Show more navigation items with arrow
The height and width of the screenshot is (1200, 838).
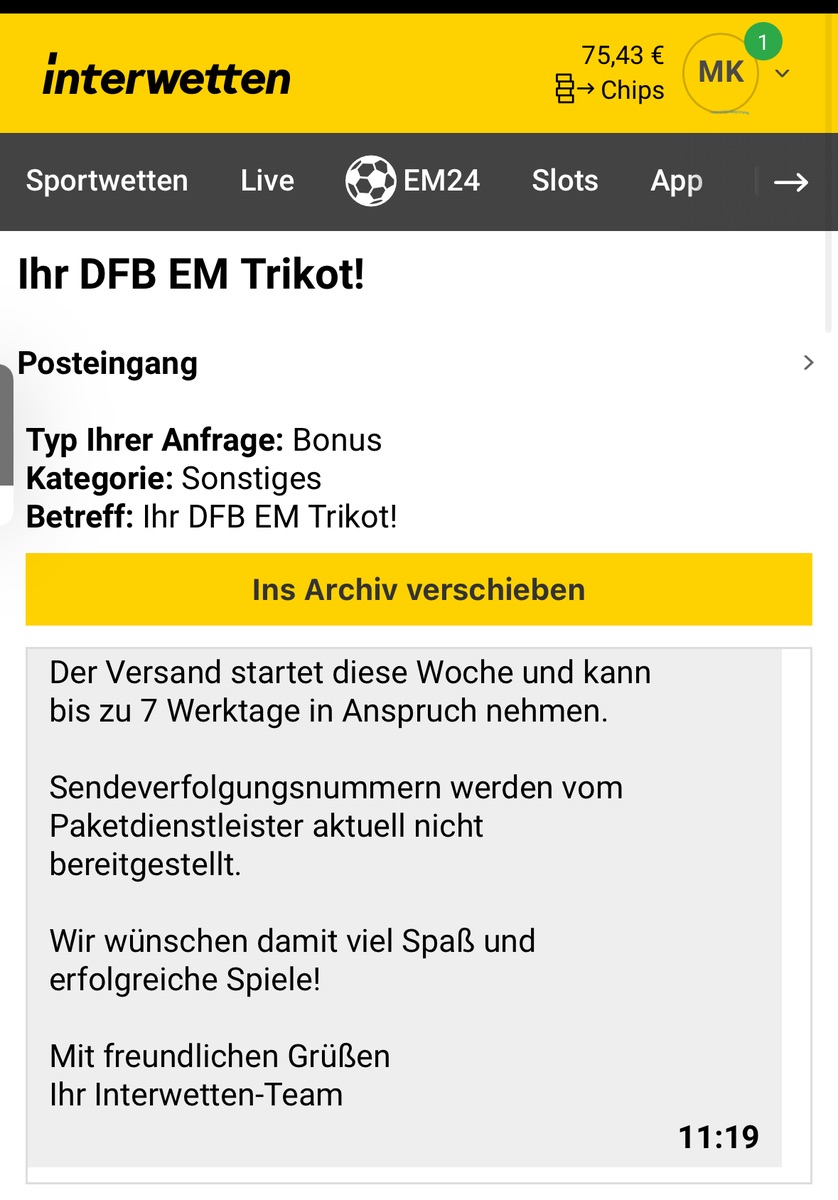791,182
